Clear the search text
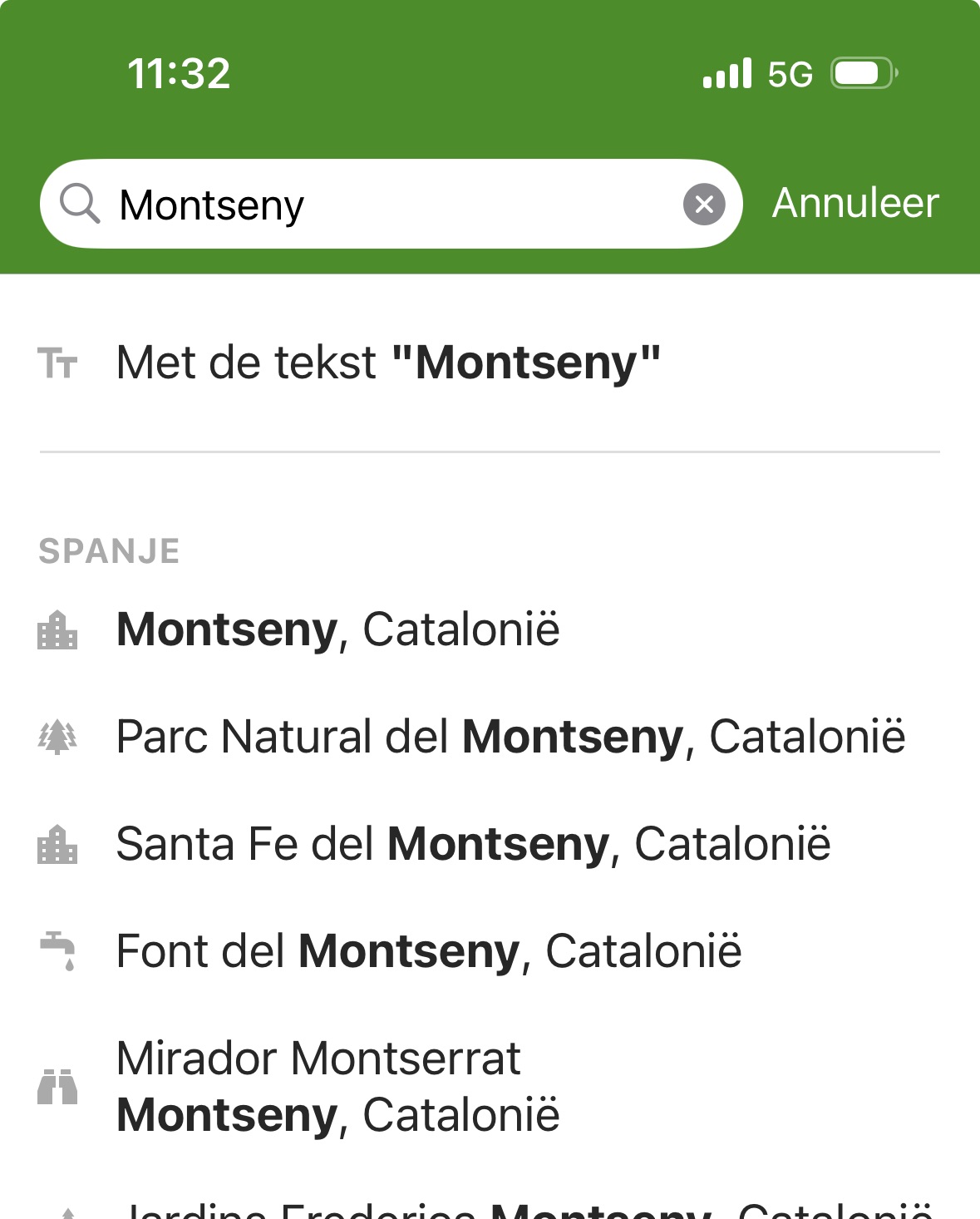 (x=704, y=205)
